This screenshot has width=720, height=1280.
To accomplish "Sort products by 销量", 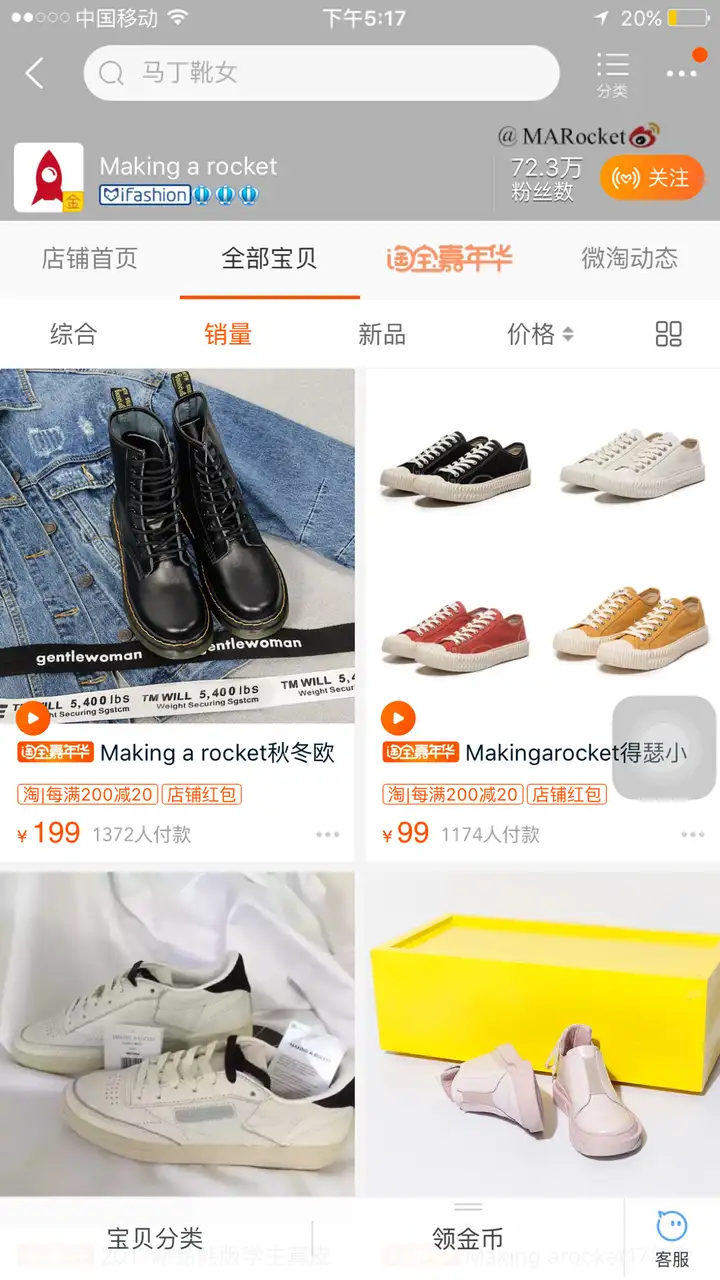I will 228,334.
